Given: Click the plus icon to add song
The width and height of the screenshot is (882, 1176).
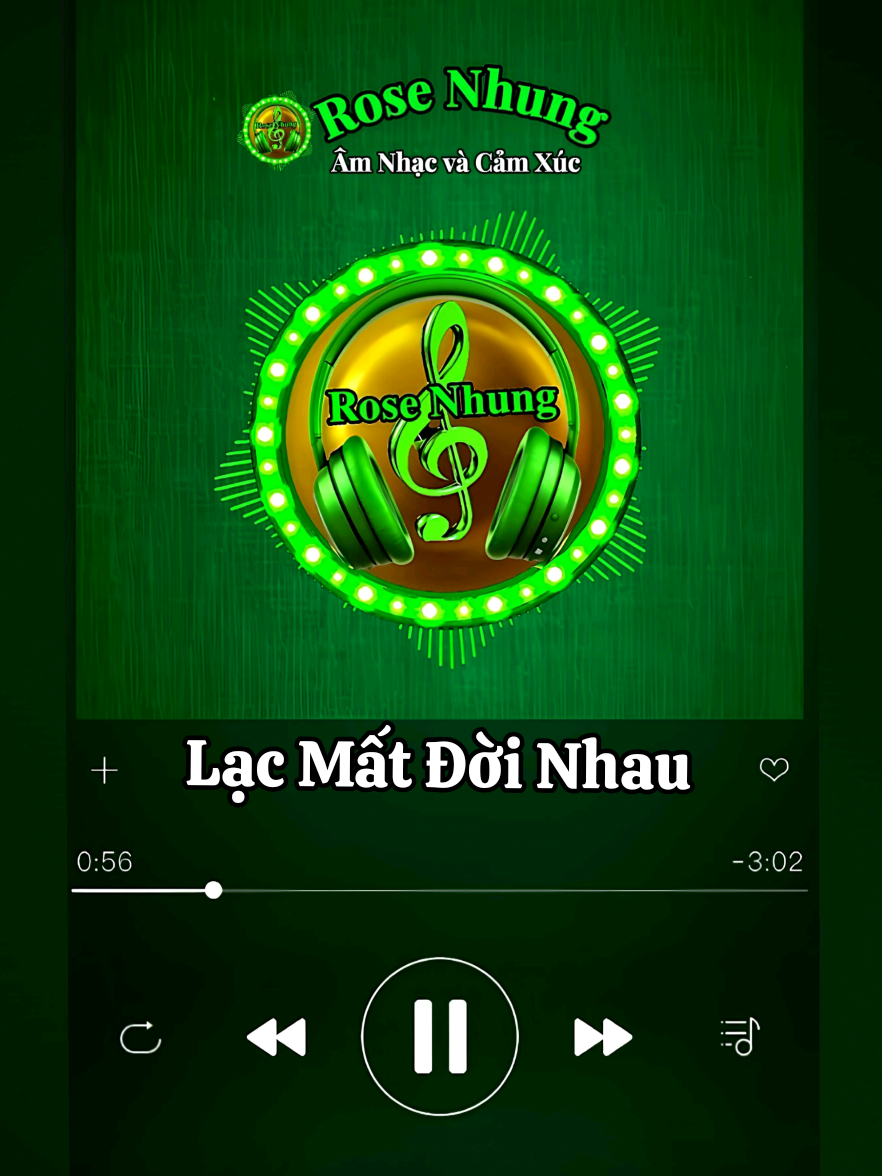Looking at the screenshot, I should click(x=104, y=769).
